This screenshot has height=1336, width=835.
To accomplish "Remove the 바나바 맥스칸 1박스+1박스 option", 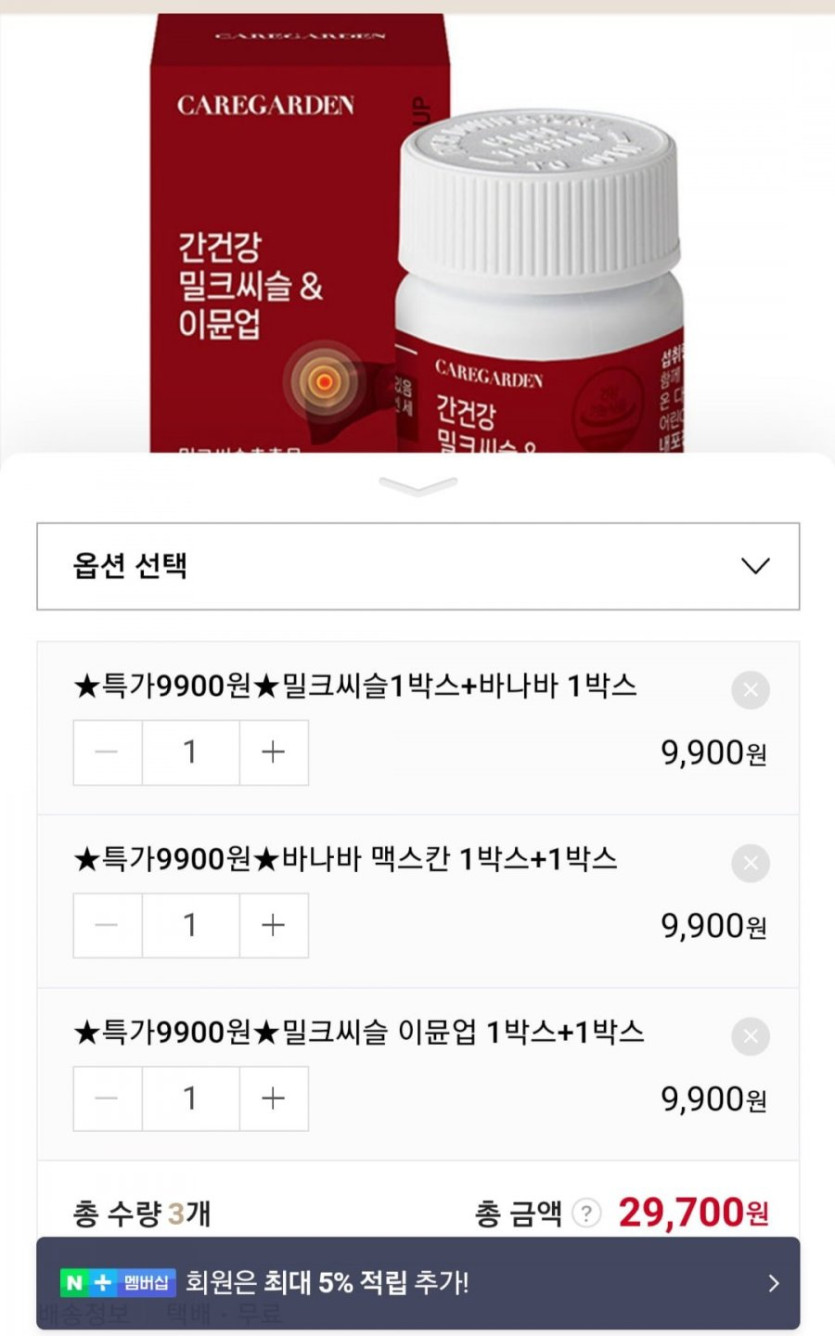I will (x=750, y=863).
